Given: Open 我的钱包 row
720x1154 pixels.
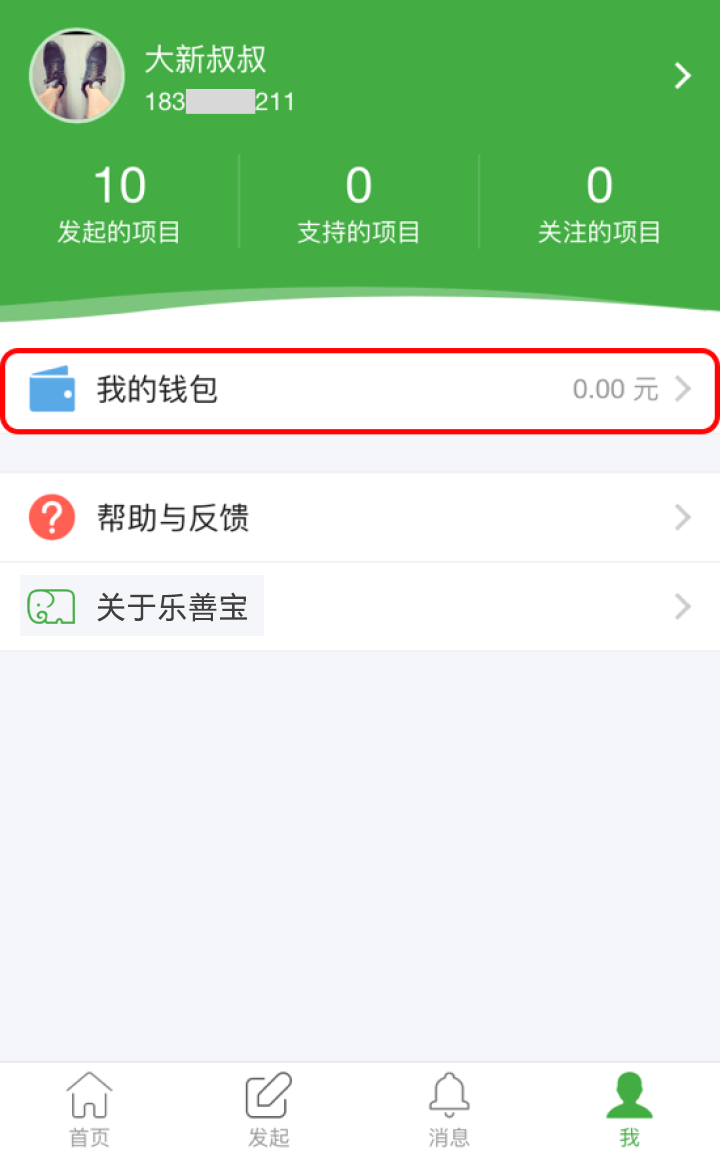Looking at the screenshot, I should pyautogui.click(x=360, y=390).
